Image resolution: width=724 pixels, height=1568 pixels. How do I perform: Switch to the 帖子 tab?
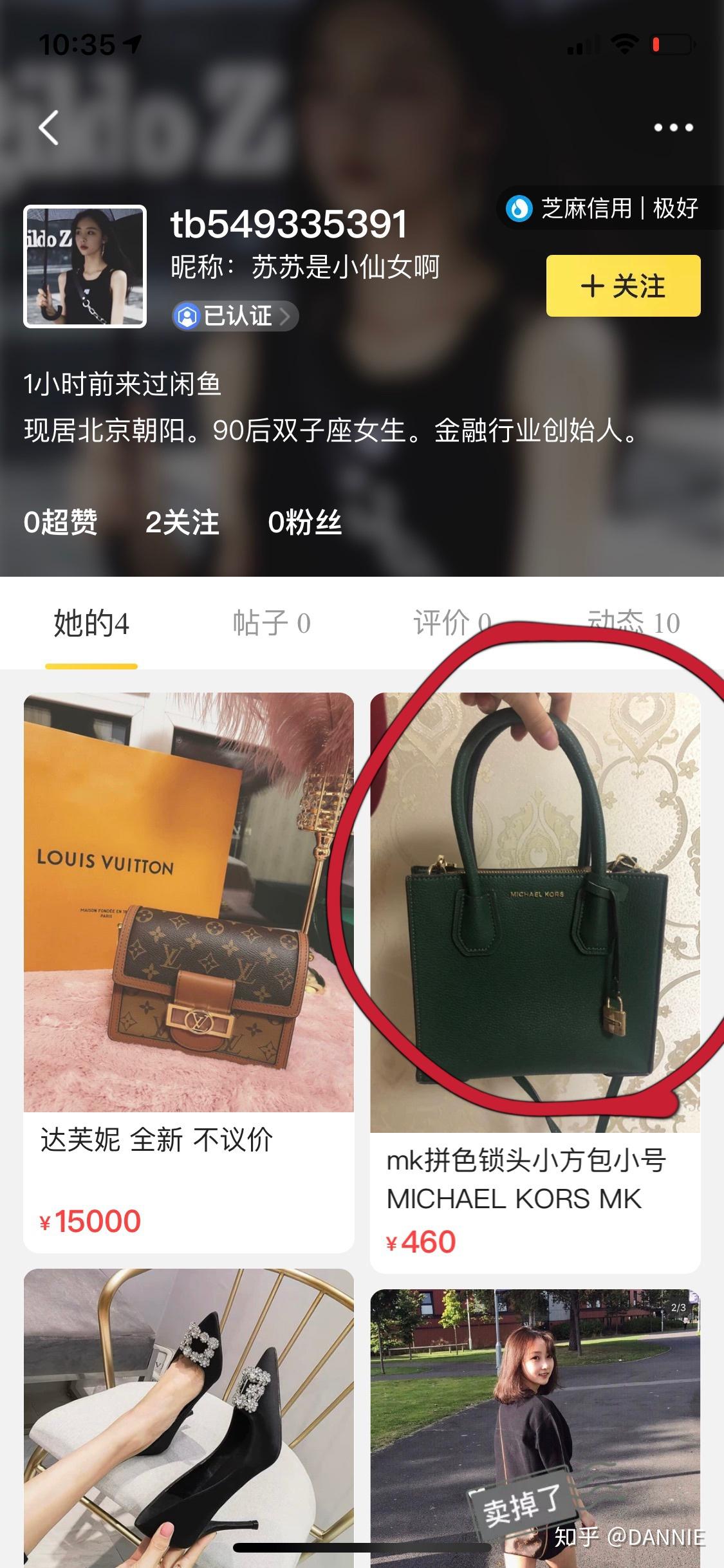click(x=272, y=623)
